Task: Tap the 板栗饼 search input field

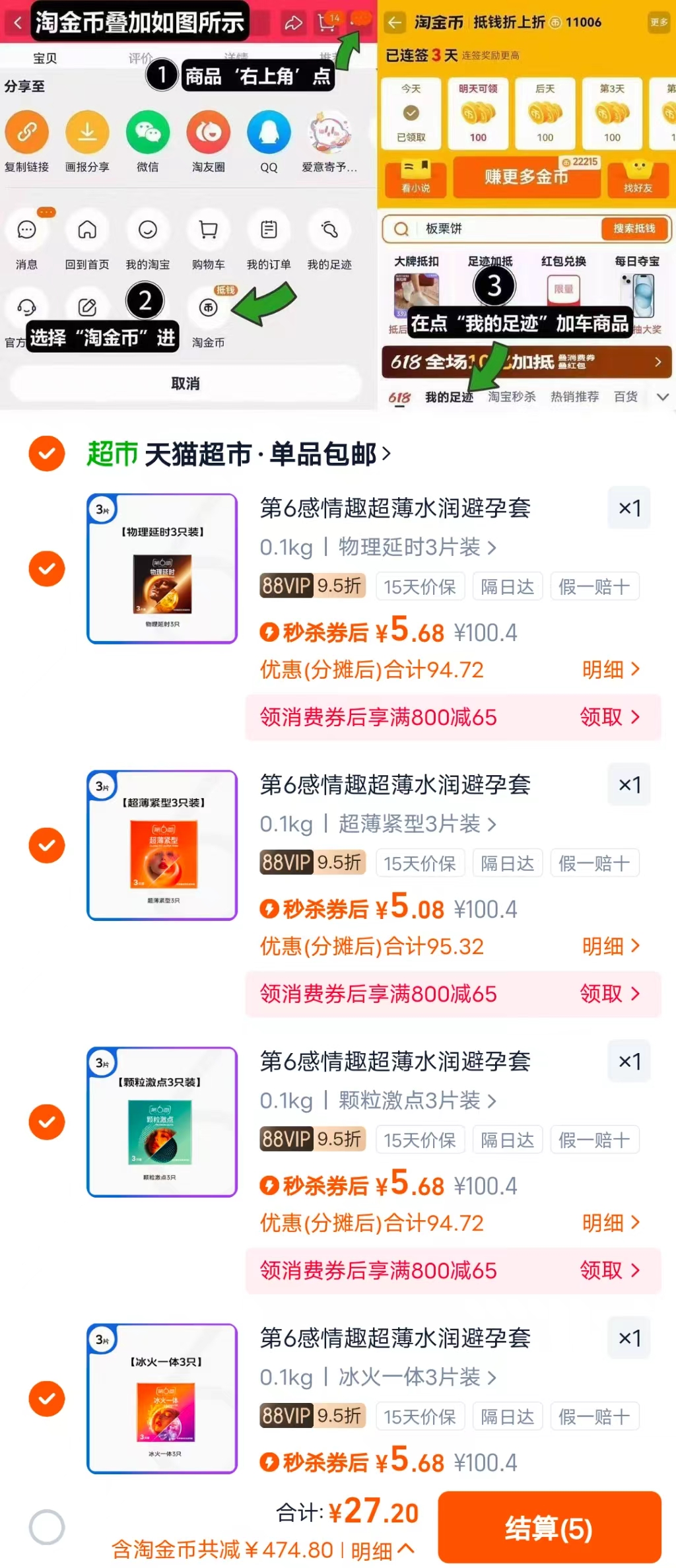Action: coord(495,230)
